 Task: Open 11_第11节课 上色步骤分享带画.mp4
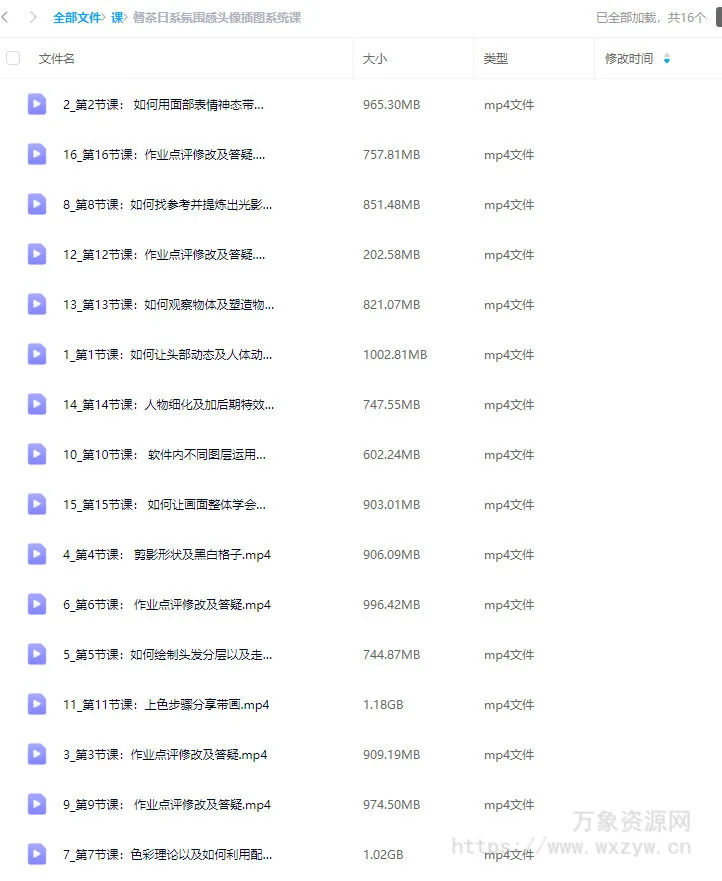click(165, 704)
